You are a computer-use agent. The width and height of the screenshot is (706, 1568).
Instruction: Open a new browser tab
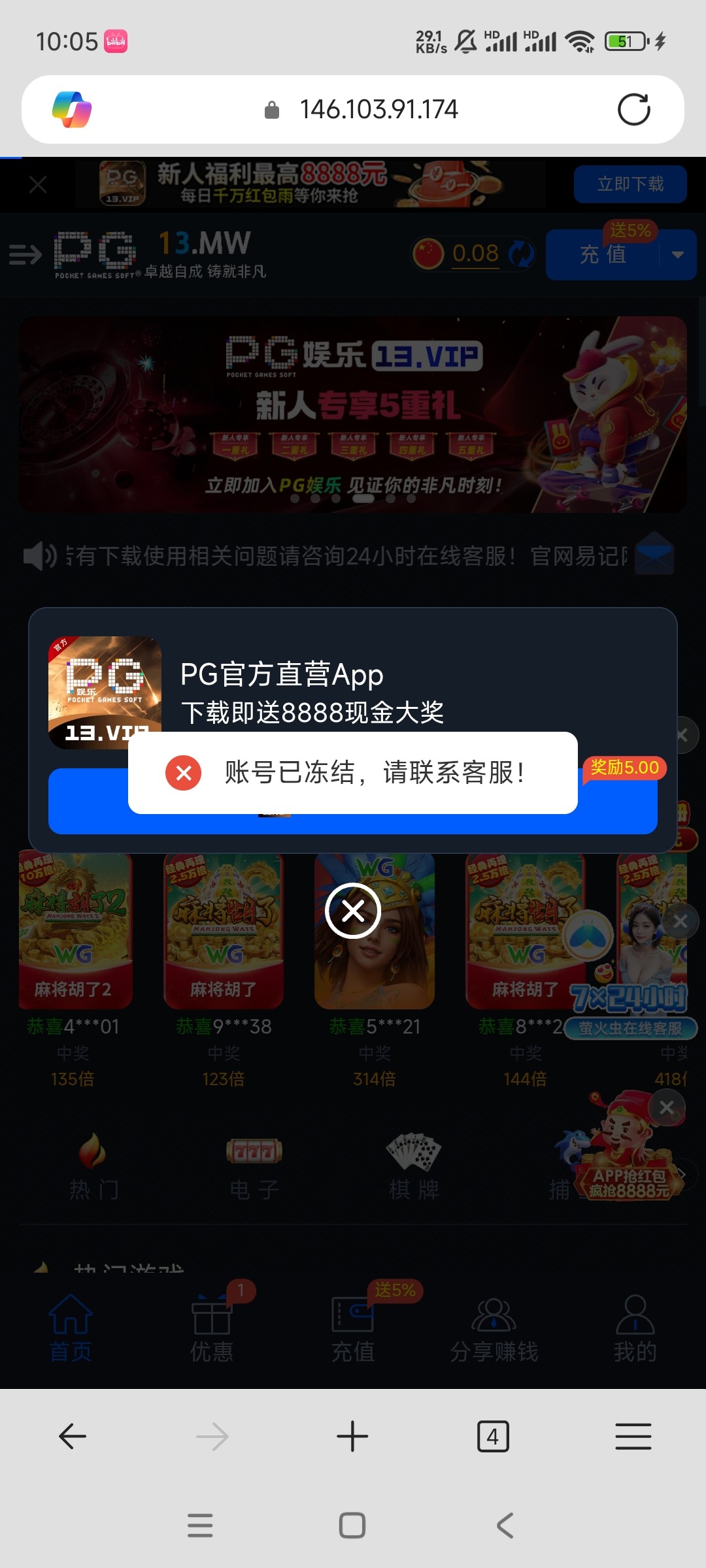pos(352,1437)
